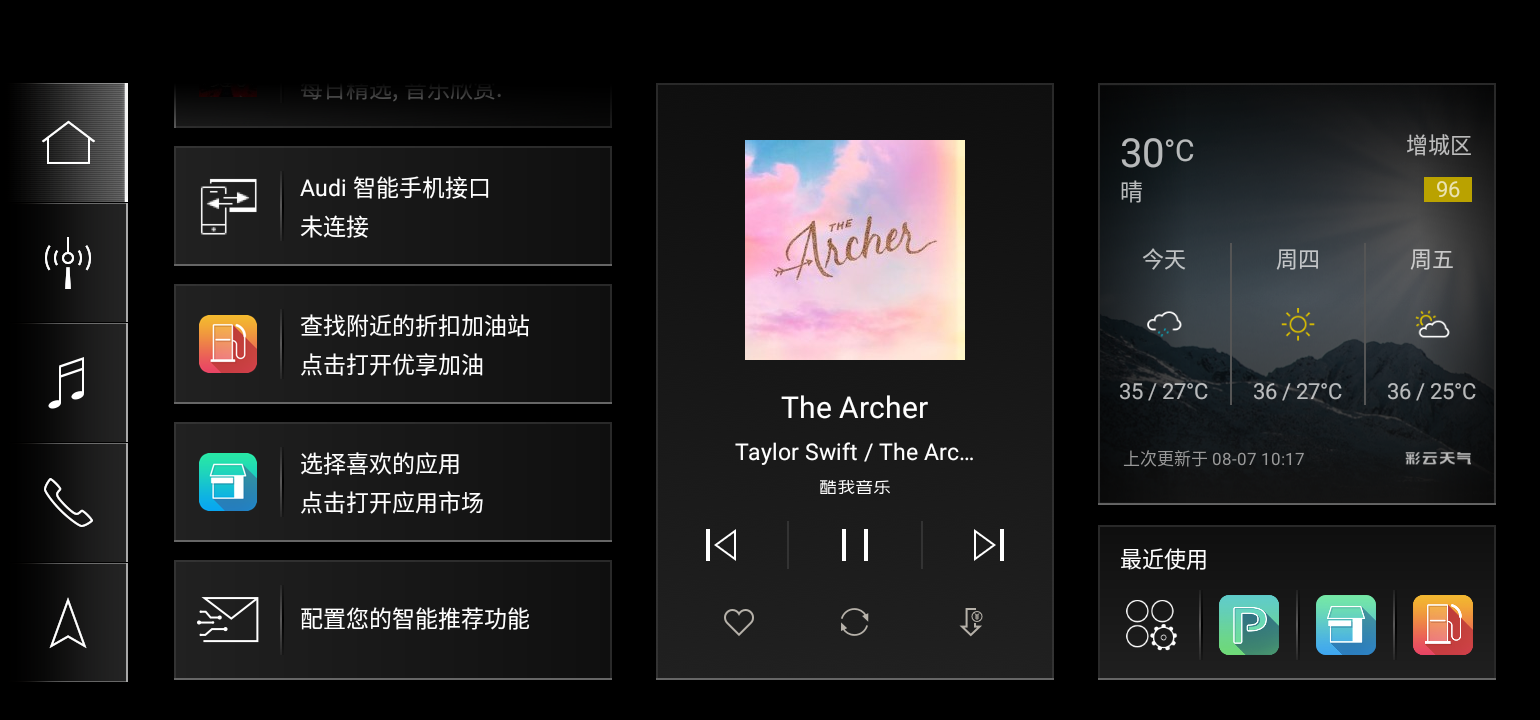1540x720 pixels.
Task: Pause The Archer playback
Action: (855, 545)
